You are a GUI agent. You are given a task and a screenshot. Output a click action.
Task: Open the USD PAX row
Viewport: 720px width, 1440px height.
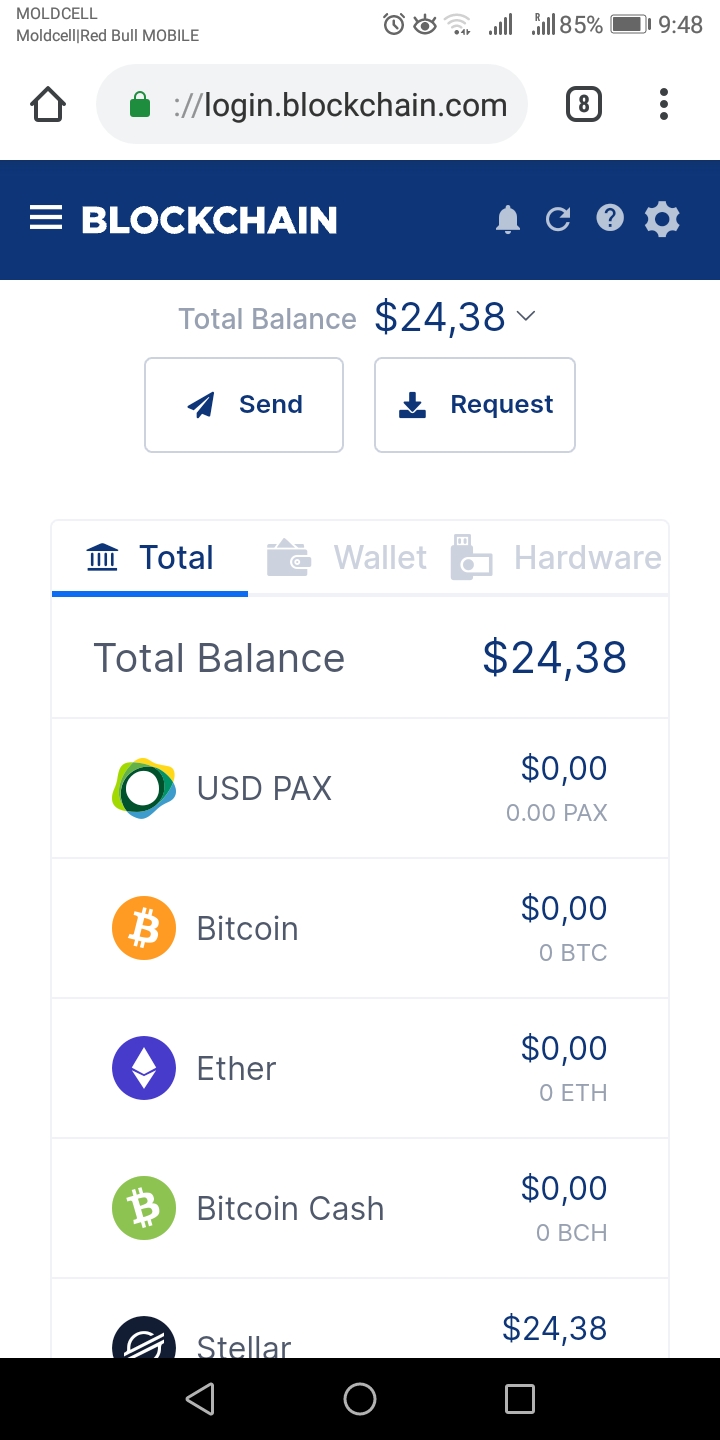click(x=360, y=788)
